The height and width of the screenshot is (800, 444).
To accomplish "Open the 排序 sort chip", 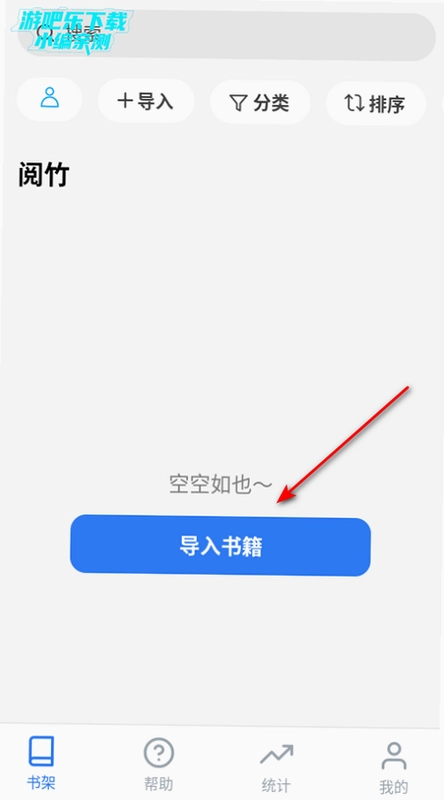I will [x=376, y=104].
